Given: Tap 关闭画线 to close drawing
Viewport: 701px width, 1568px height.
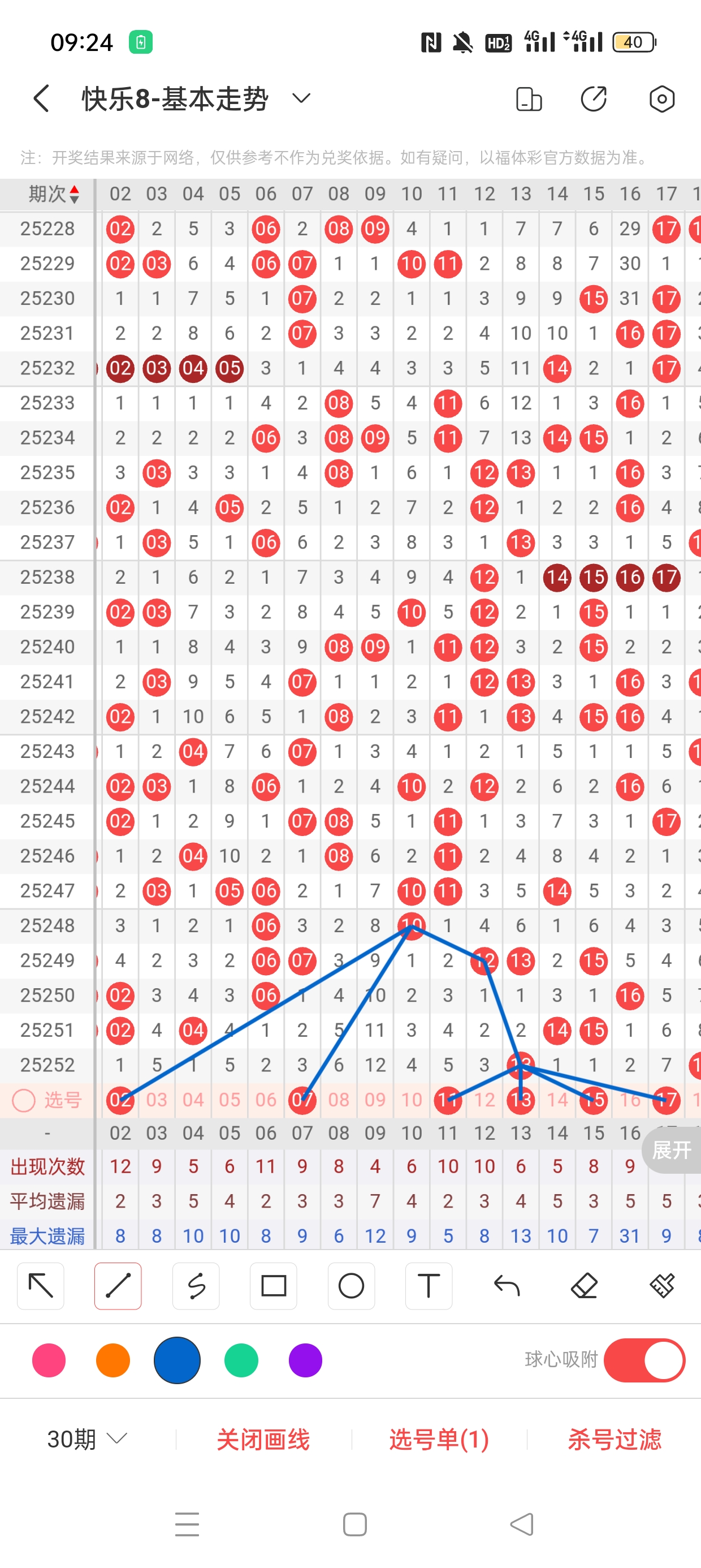Looking at the screenshot, I should point(263,1439).
